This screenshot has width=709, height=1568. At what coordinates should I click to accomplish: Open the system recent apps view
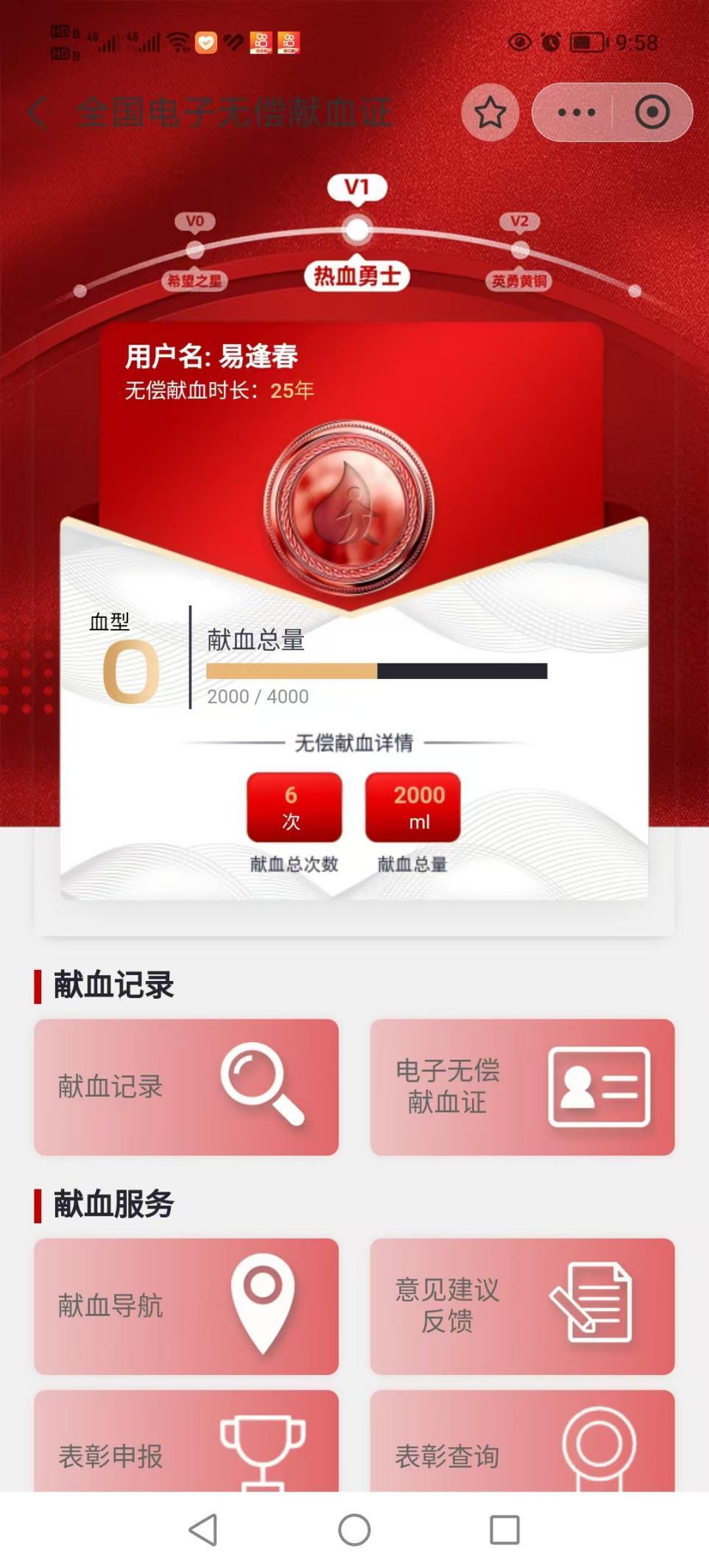click(504, 1530)
